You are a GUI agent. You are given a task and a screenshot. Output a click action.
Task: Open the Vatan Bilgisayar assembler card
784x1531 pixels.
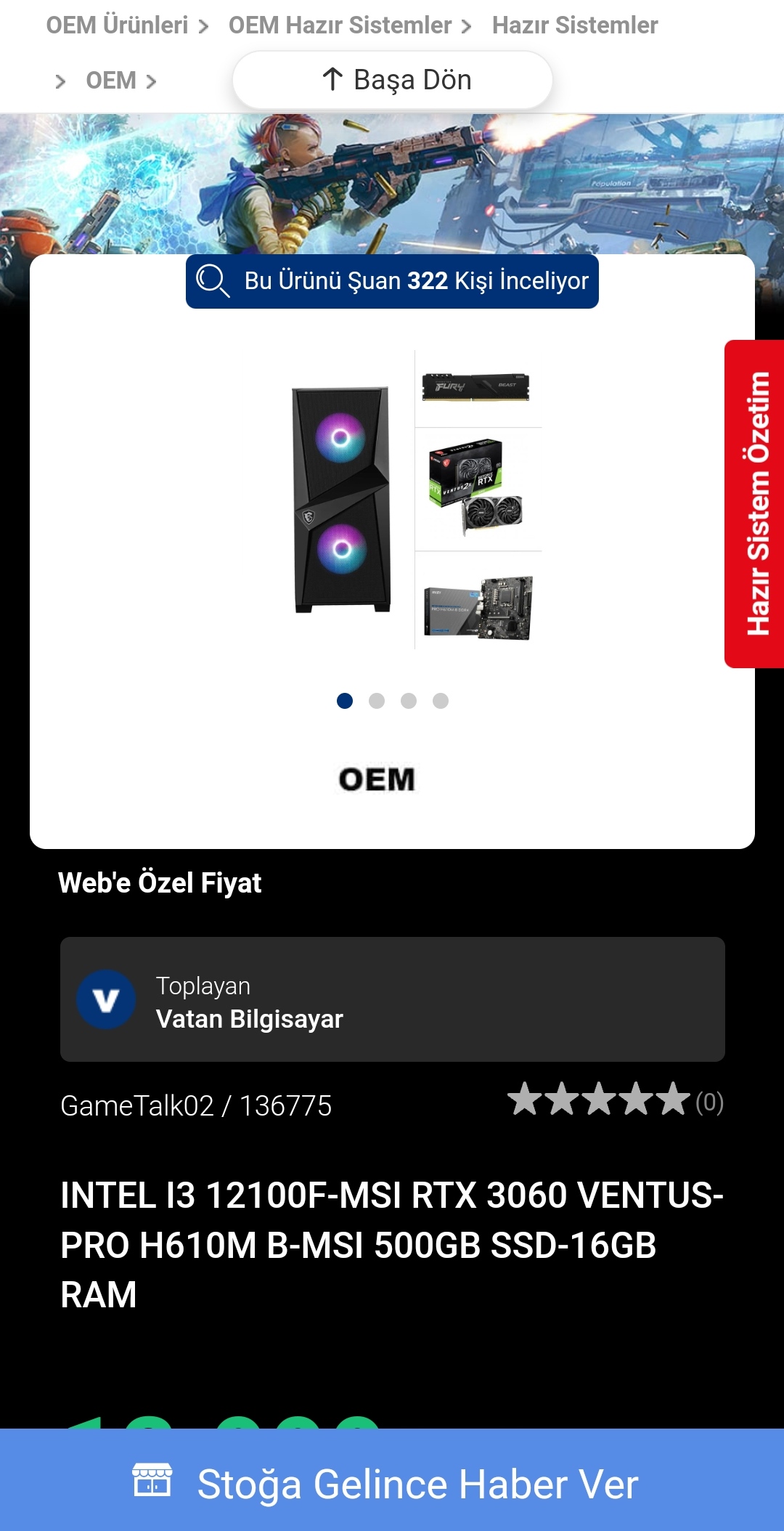point(392,999)
